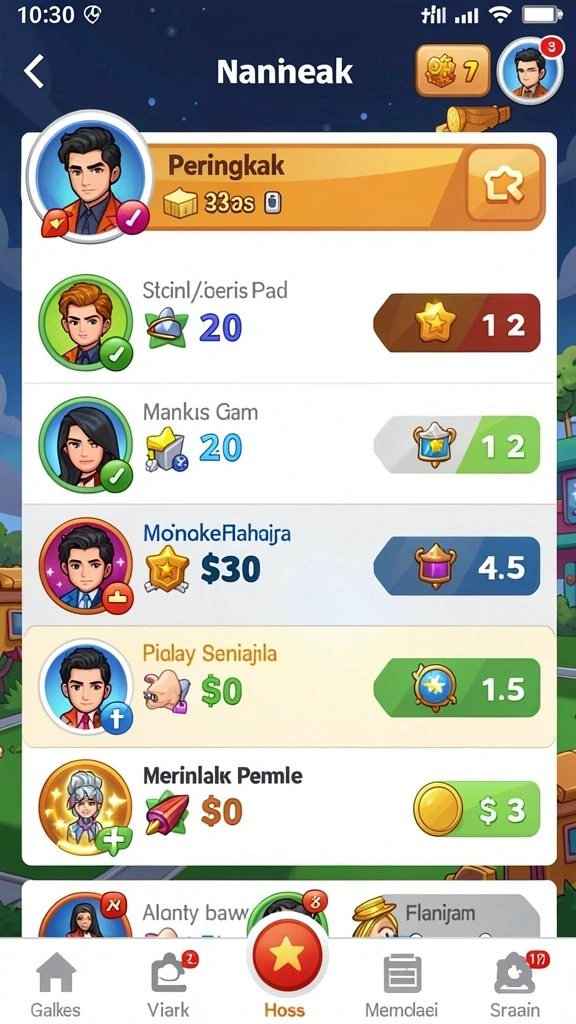This screenshot has height=1024, width=576.
Task: Switch to the Sraain tab
Action: (x=516, y=984)
